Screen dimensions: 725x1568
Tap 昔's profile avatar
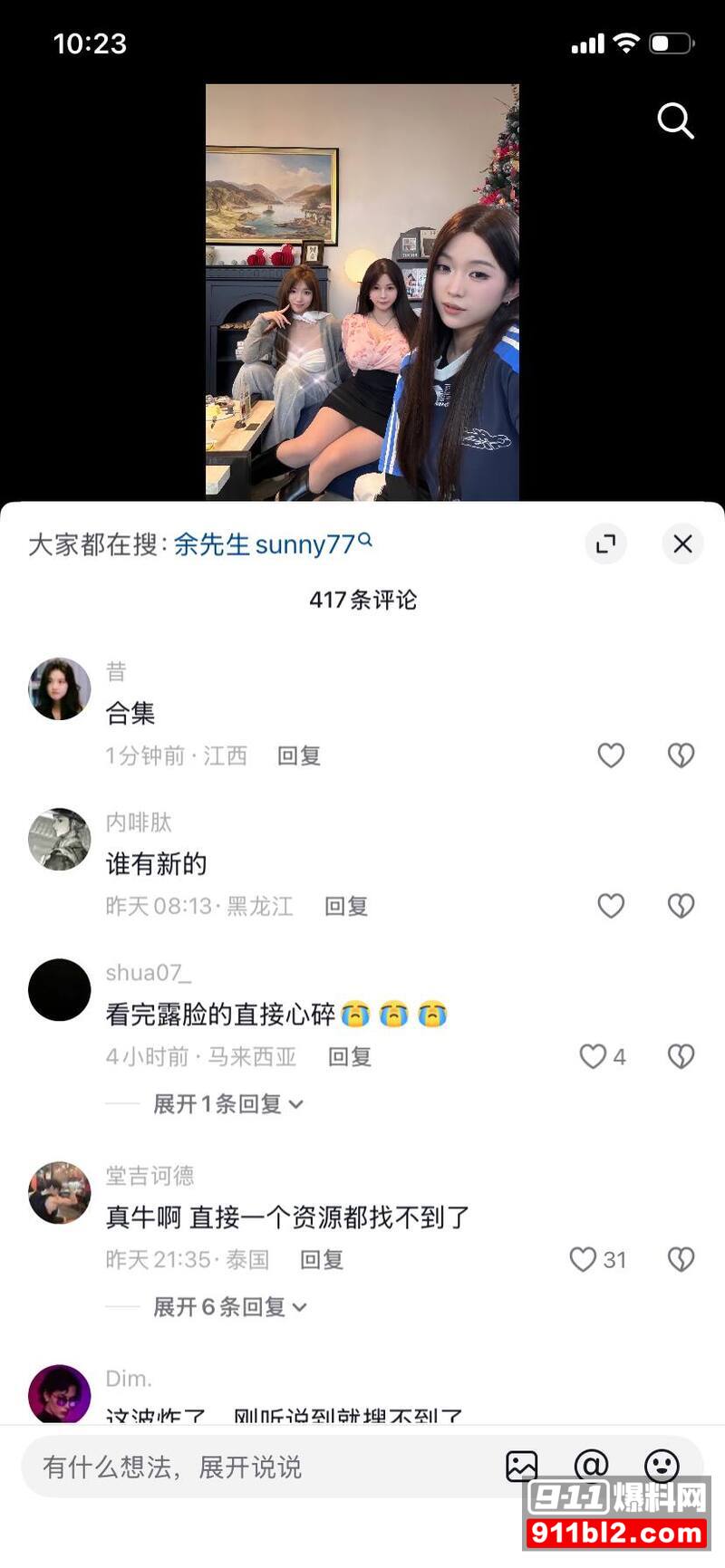coord(59,688)
